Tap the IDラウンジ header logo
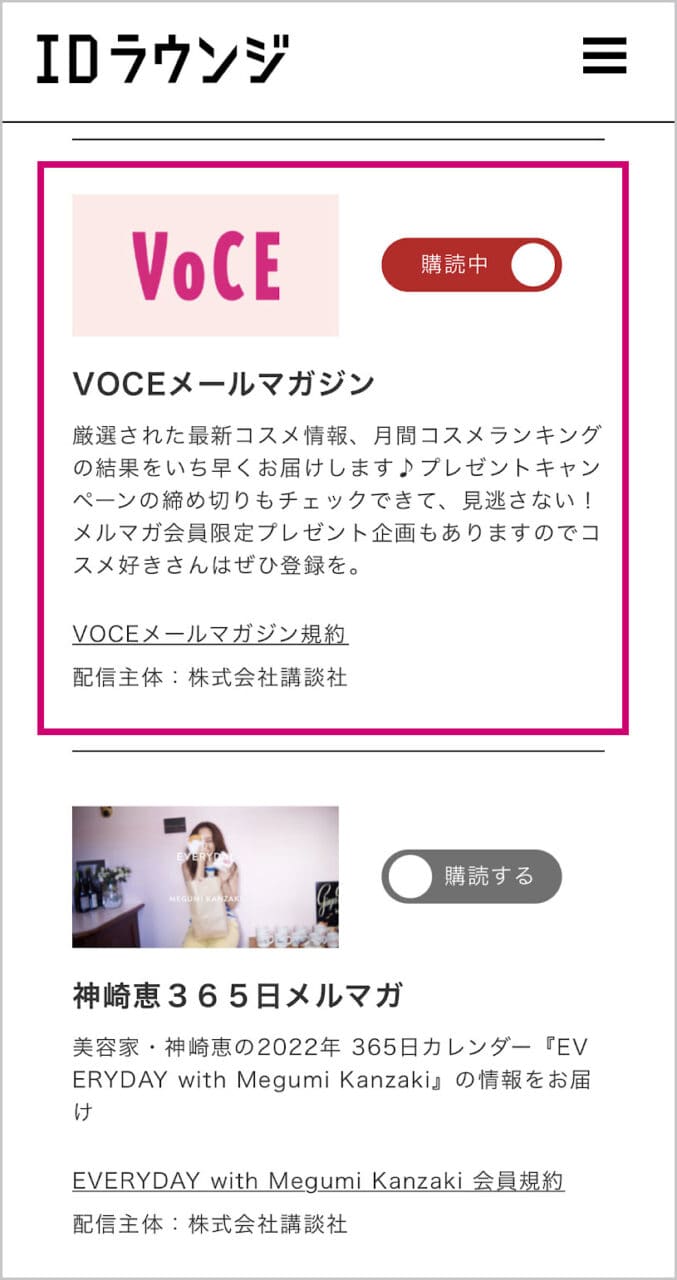677x1280 pixels. [163, 58]
